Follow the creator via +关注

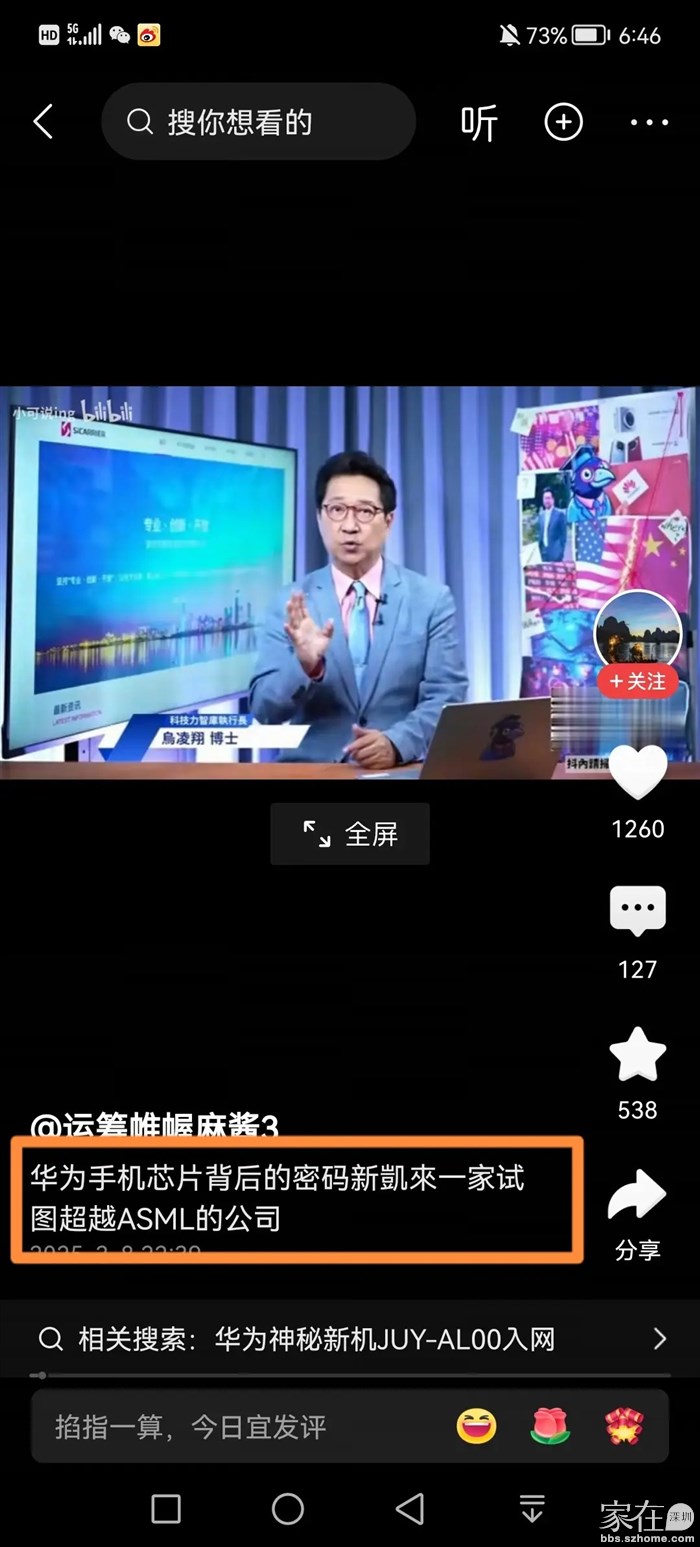(x=638, y=681)
